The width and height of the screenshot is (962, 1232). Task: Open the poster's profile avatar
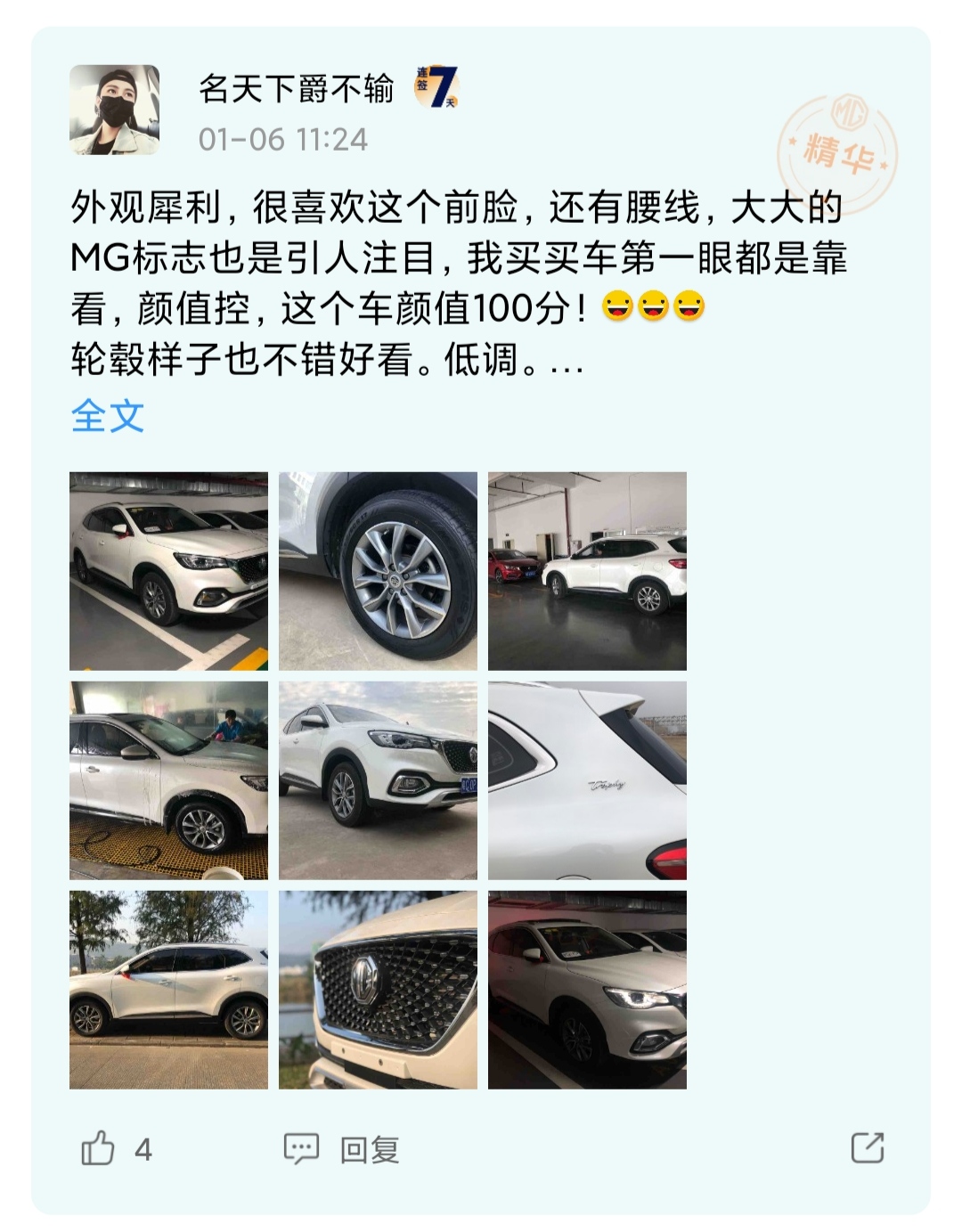point(115,110)
